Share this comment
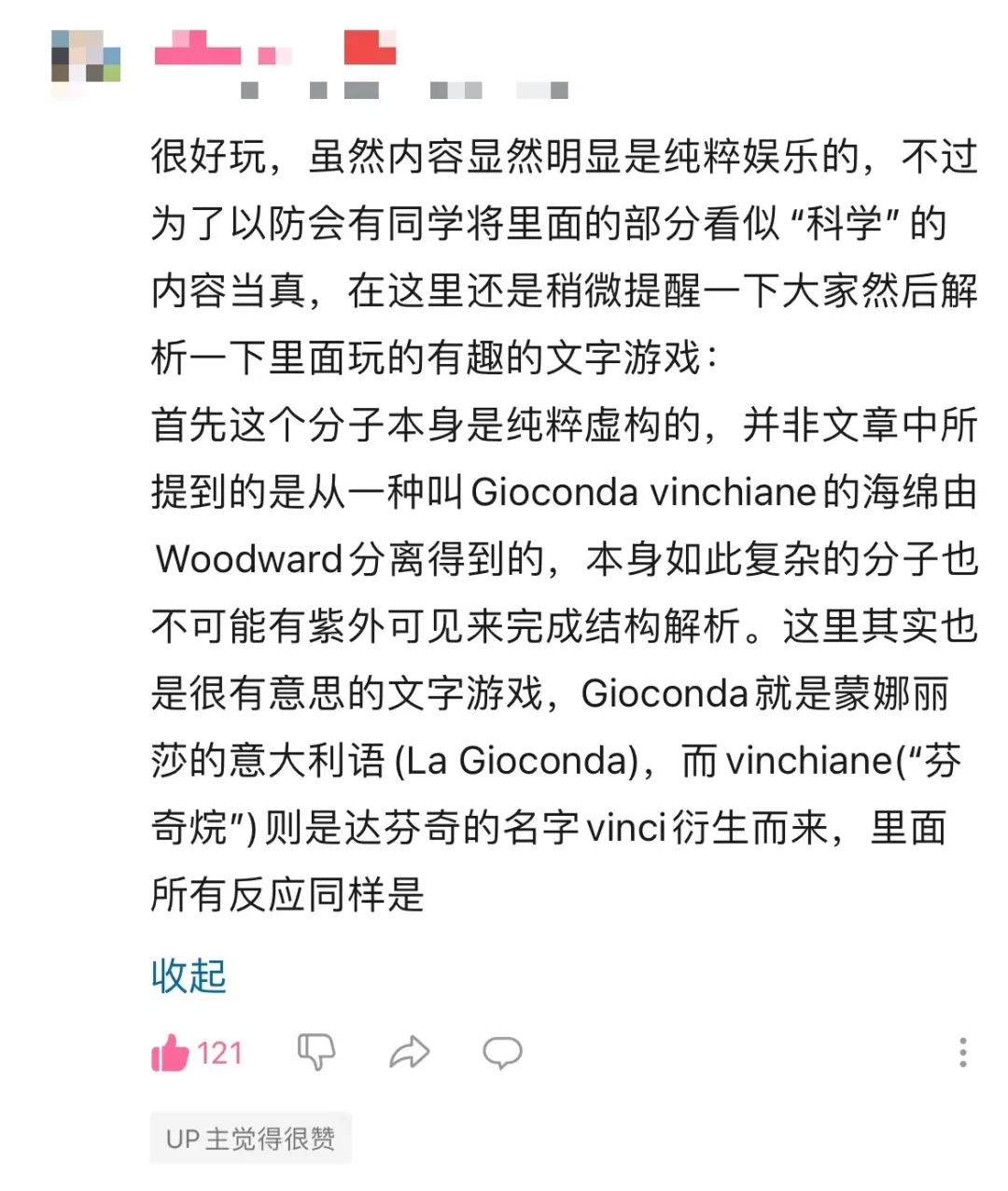 click(x=409, y=1052)
